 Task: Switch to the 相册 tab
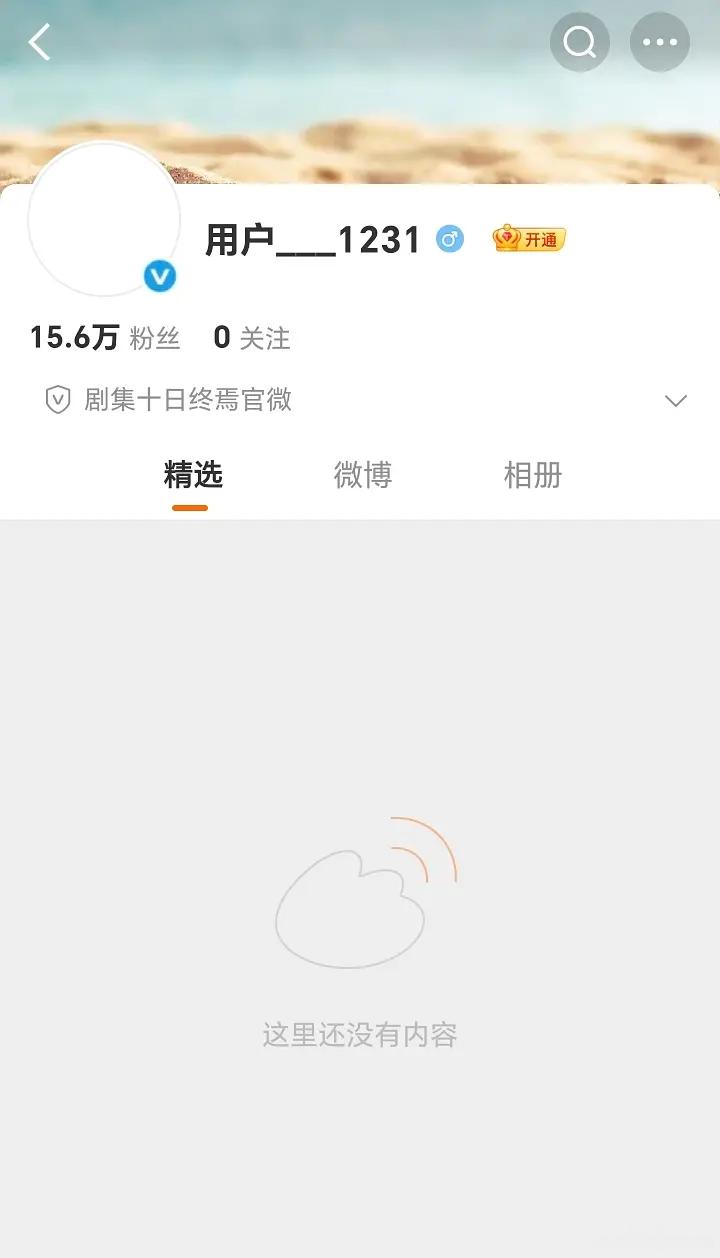(531, 476)
